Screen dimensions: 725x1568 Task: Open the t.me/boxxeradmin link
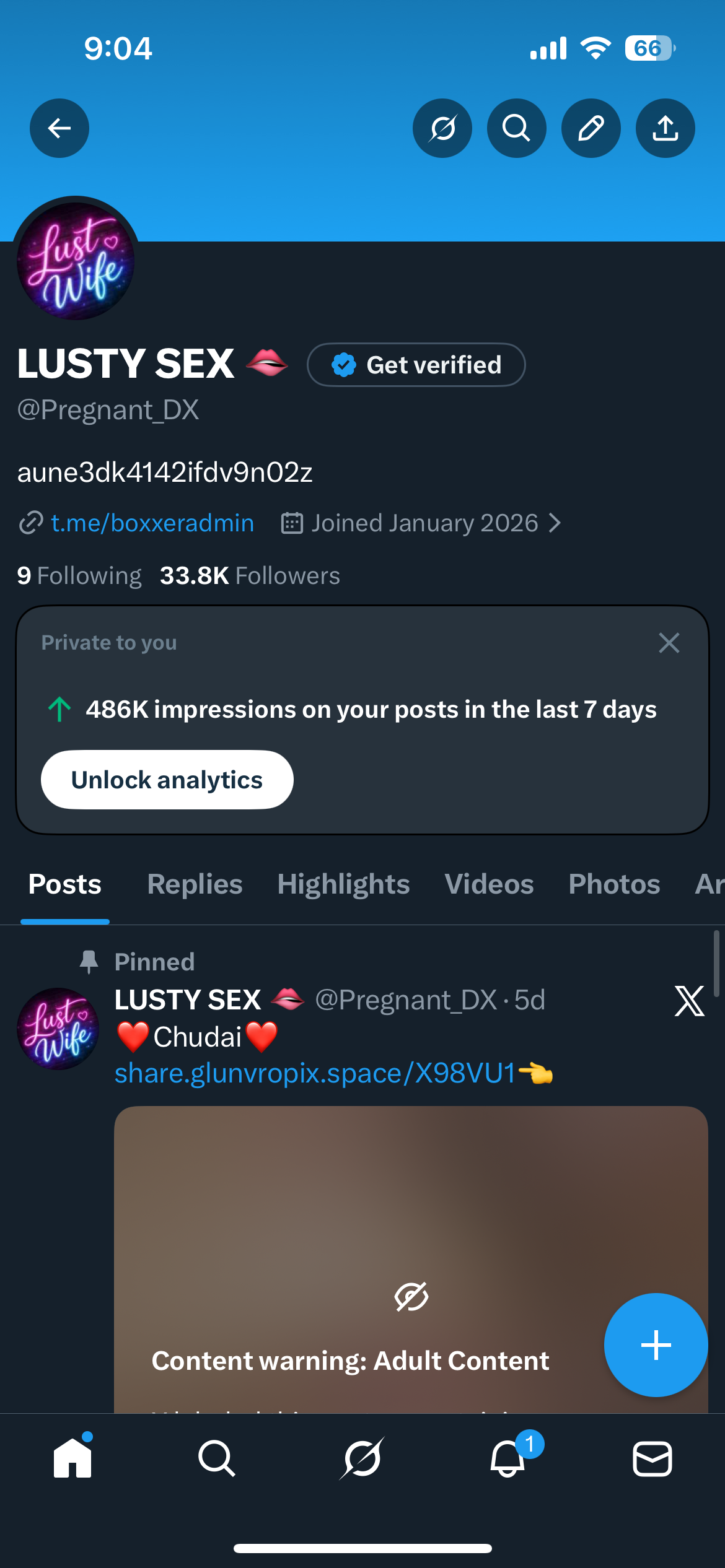[152, 523]
